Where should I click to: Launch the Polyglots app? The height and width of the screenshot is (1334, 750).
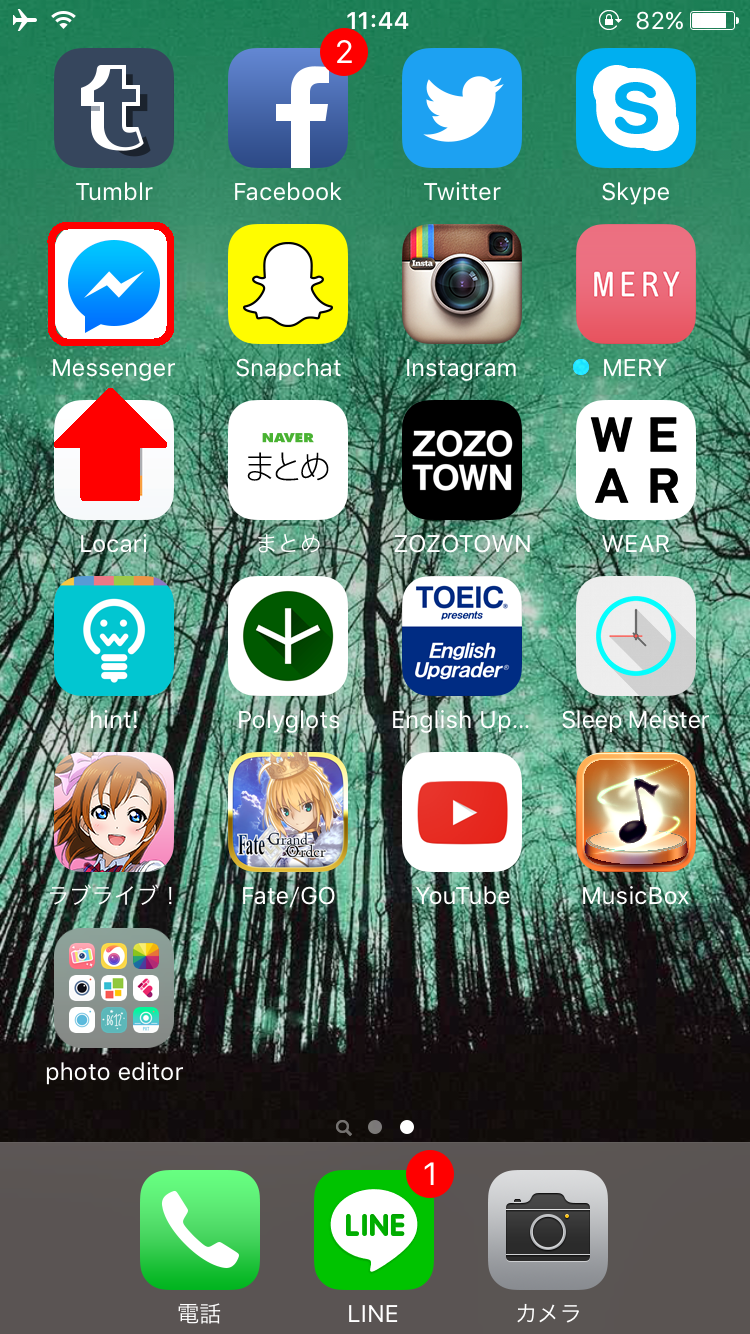click(288, 636)
